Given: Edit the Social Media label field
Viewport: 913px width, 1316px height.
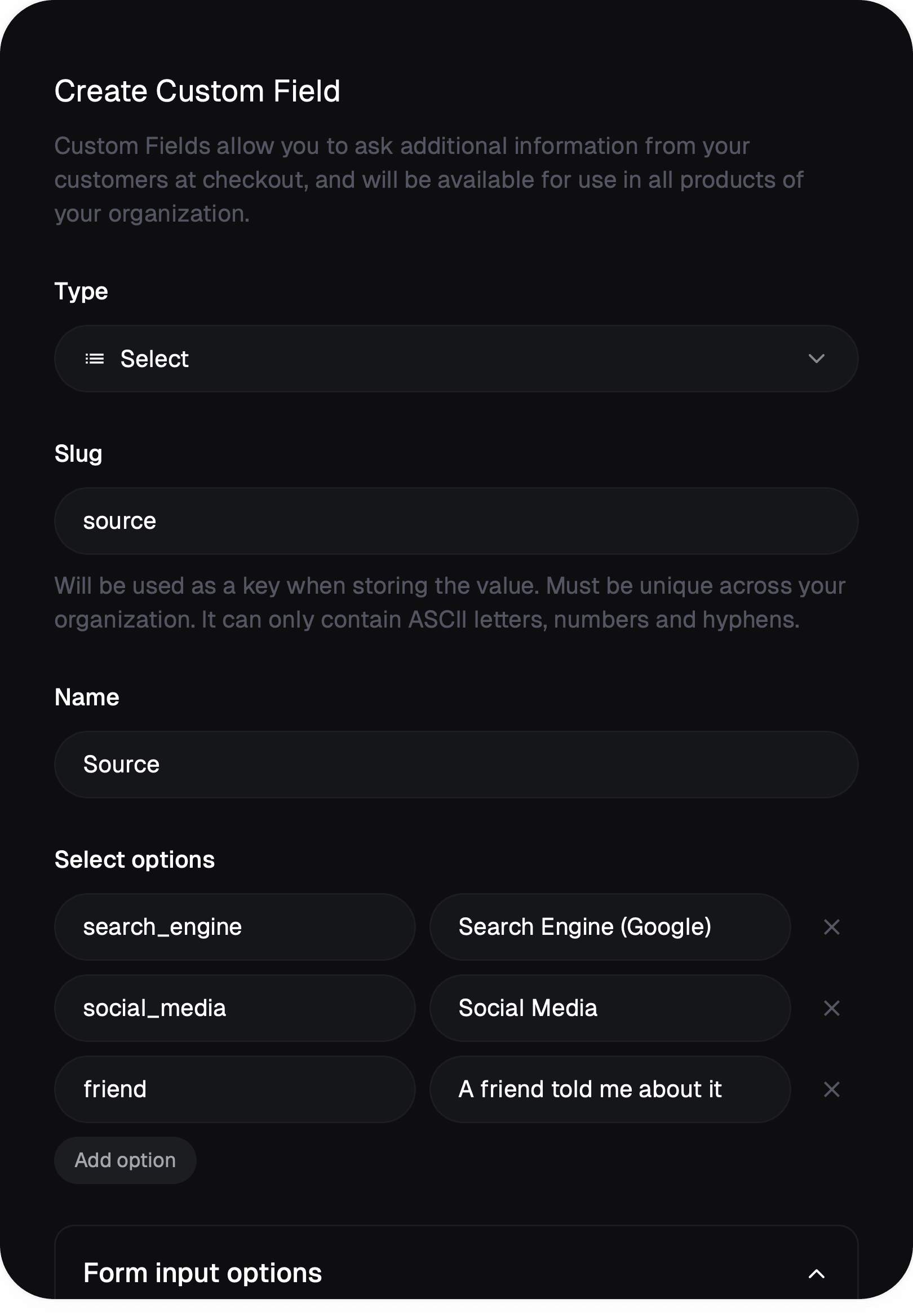Looking at the screenshot, I should pos(610,1008).
